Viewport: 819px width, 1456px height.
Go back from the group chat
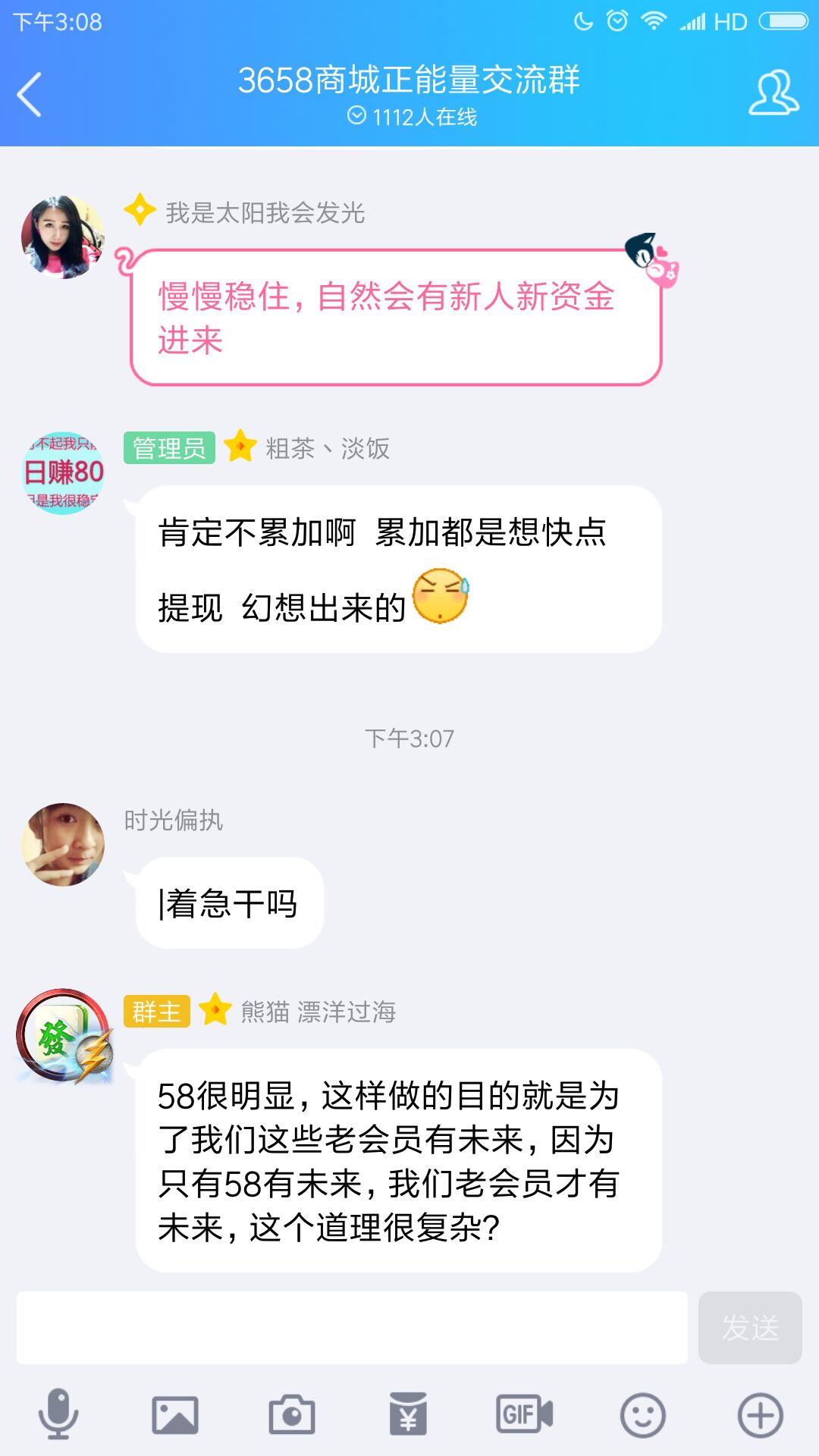pos(30,95)
